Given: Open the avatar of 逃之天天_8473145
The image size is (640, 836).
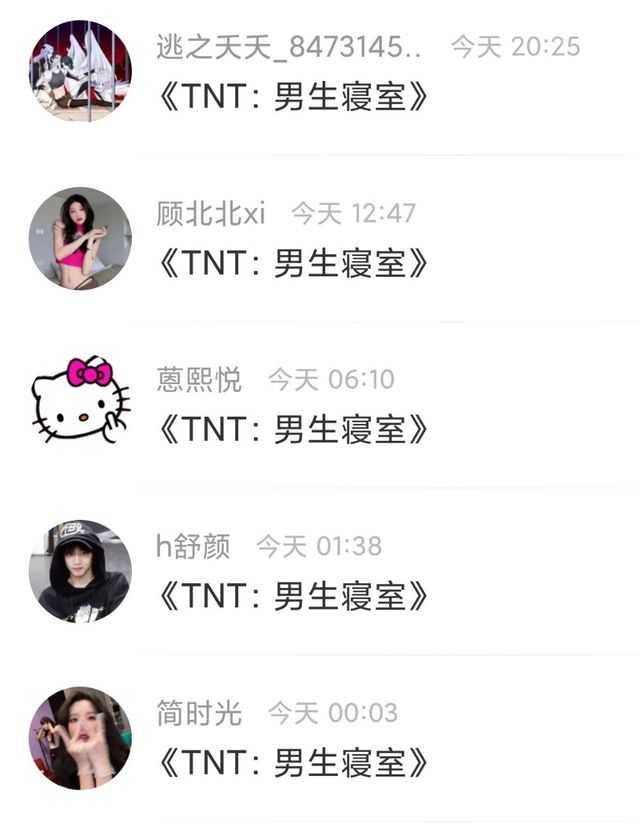Looking at the screenshot, I should point(80,71).
